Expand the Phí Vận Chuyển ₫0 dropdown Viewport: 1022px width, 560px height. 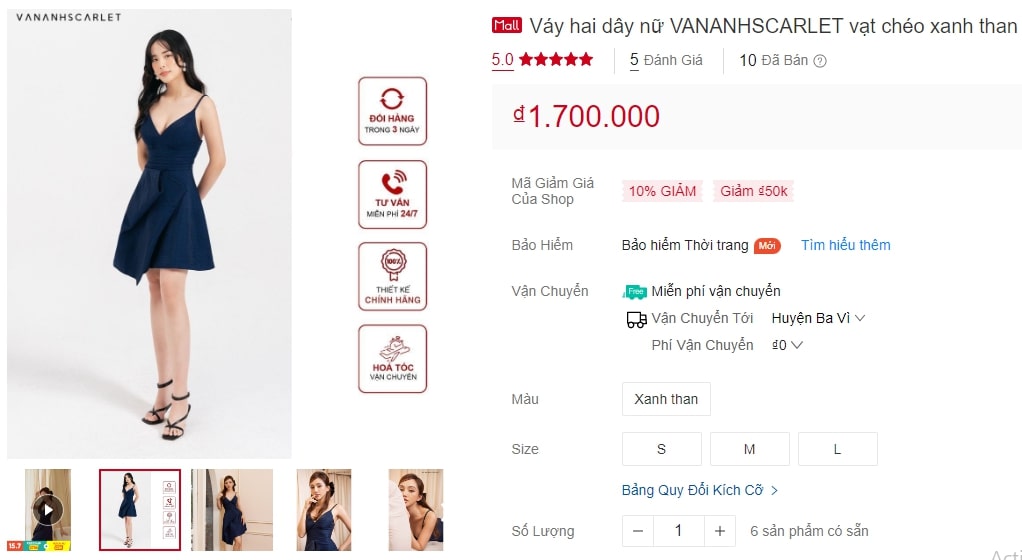(x=787, y=345)
